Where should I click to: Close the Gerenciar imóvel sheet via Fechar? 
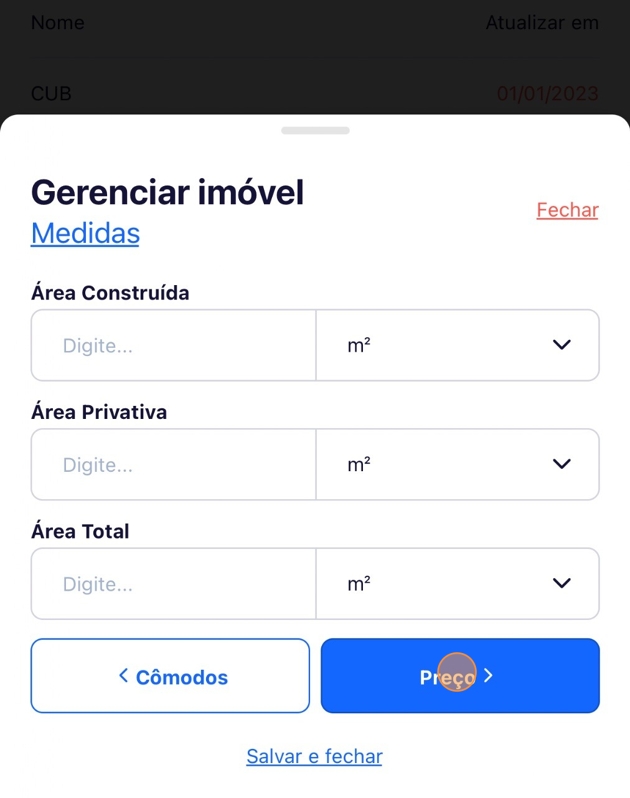[x=567, y=210]
